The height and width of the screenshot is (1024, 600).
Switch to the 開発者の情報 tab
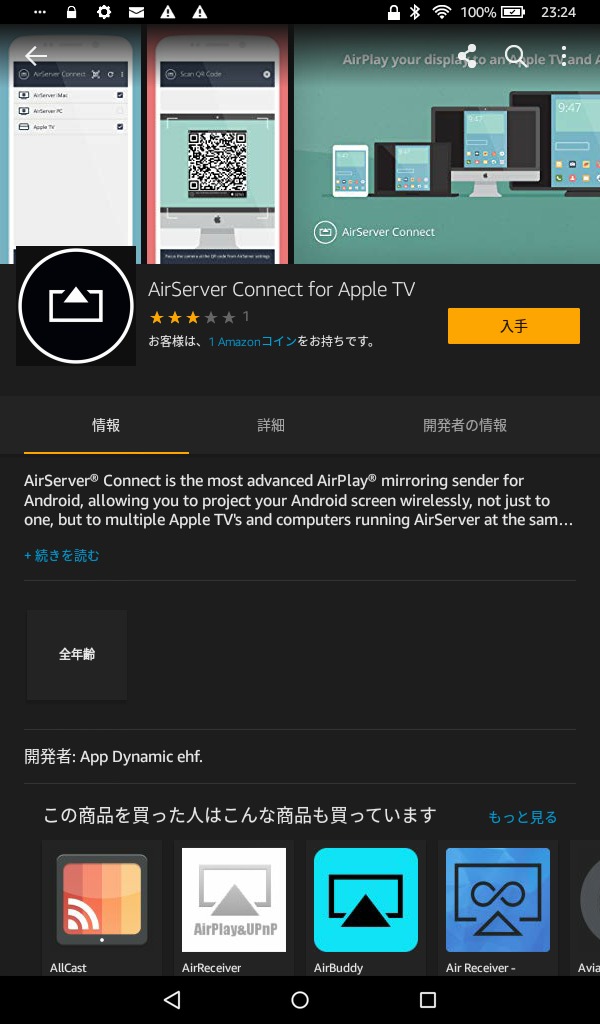tap(465, 425)
